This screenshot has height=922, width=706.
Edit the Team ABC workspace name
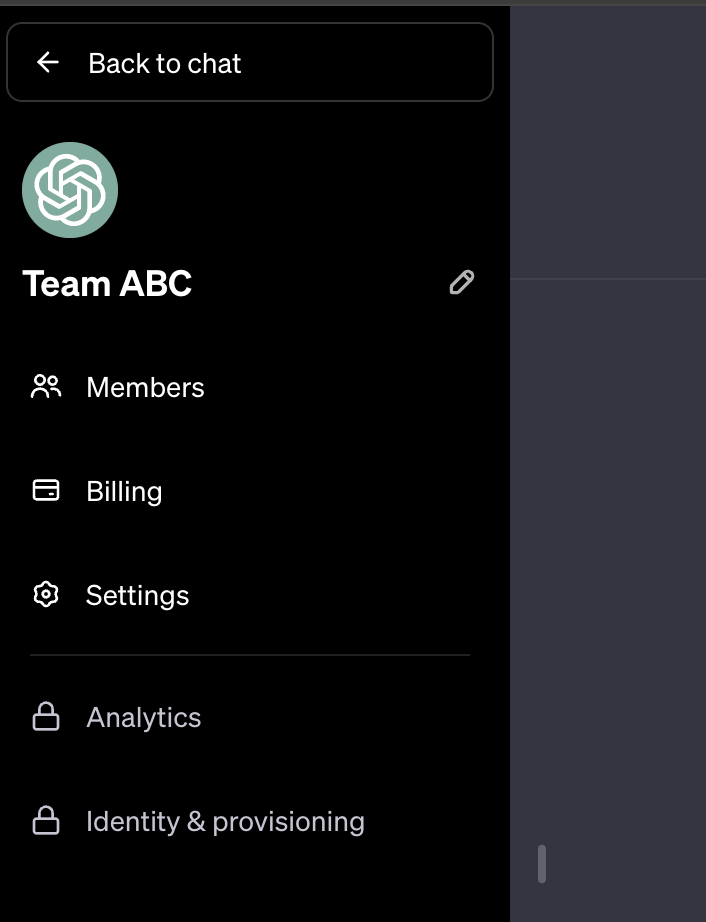pyautogui.click(x=461, y=283)
